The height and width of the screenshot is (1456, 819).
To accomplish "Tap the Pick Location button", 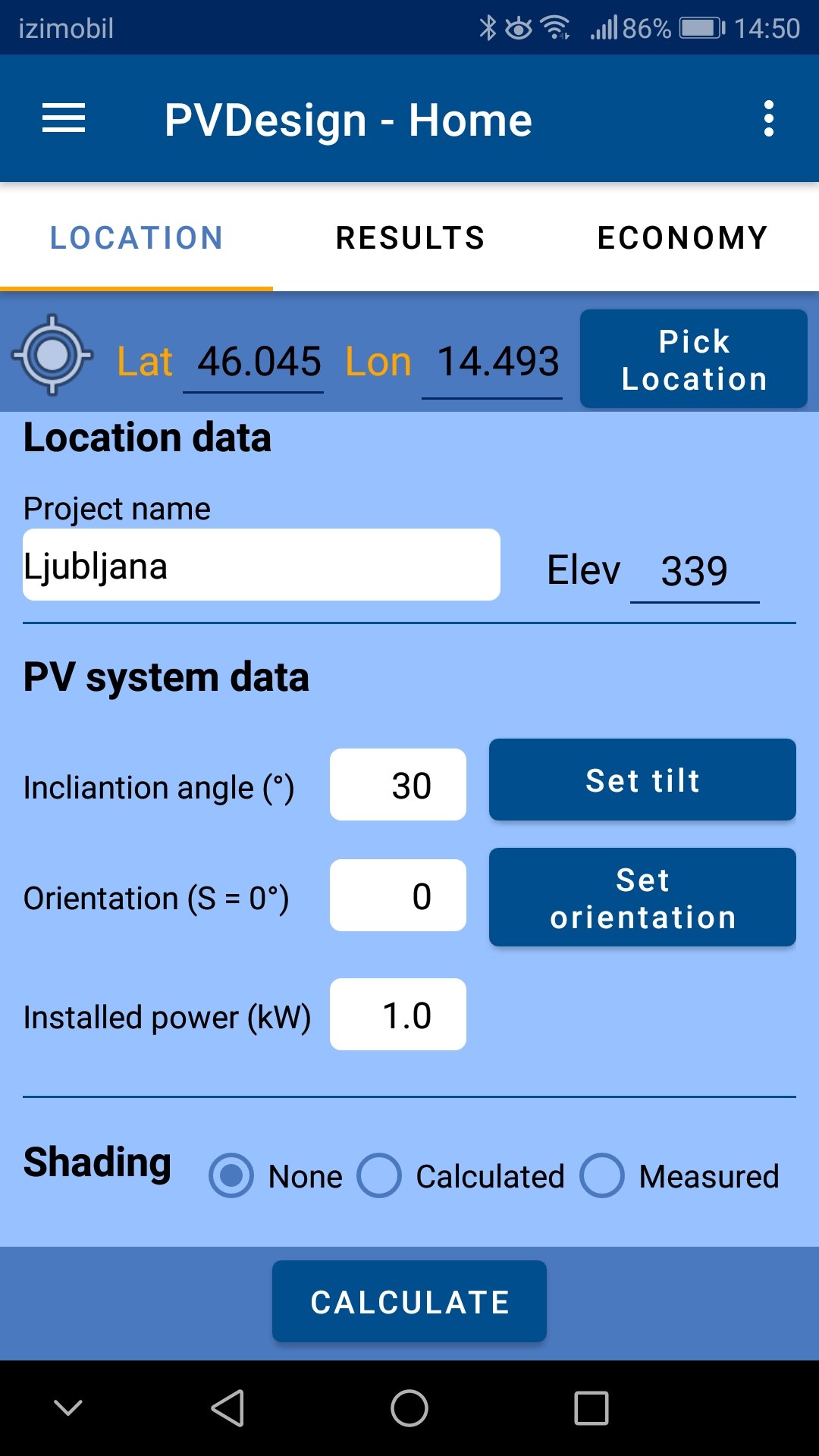I will coord(693,359).
